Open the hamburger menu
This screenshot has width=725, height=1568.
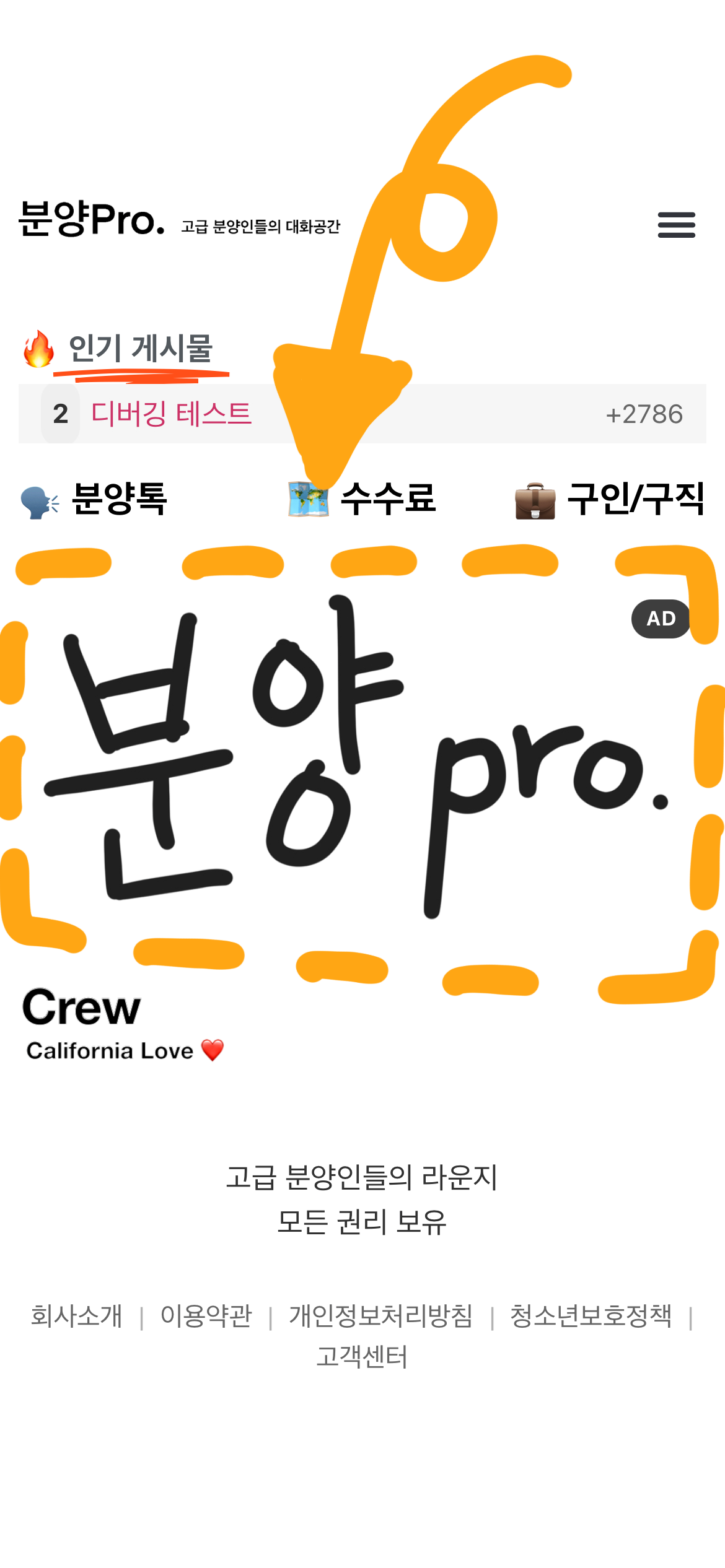(676, 225)
